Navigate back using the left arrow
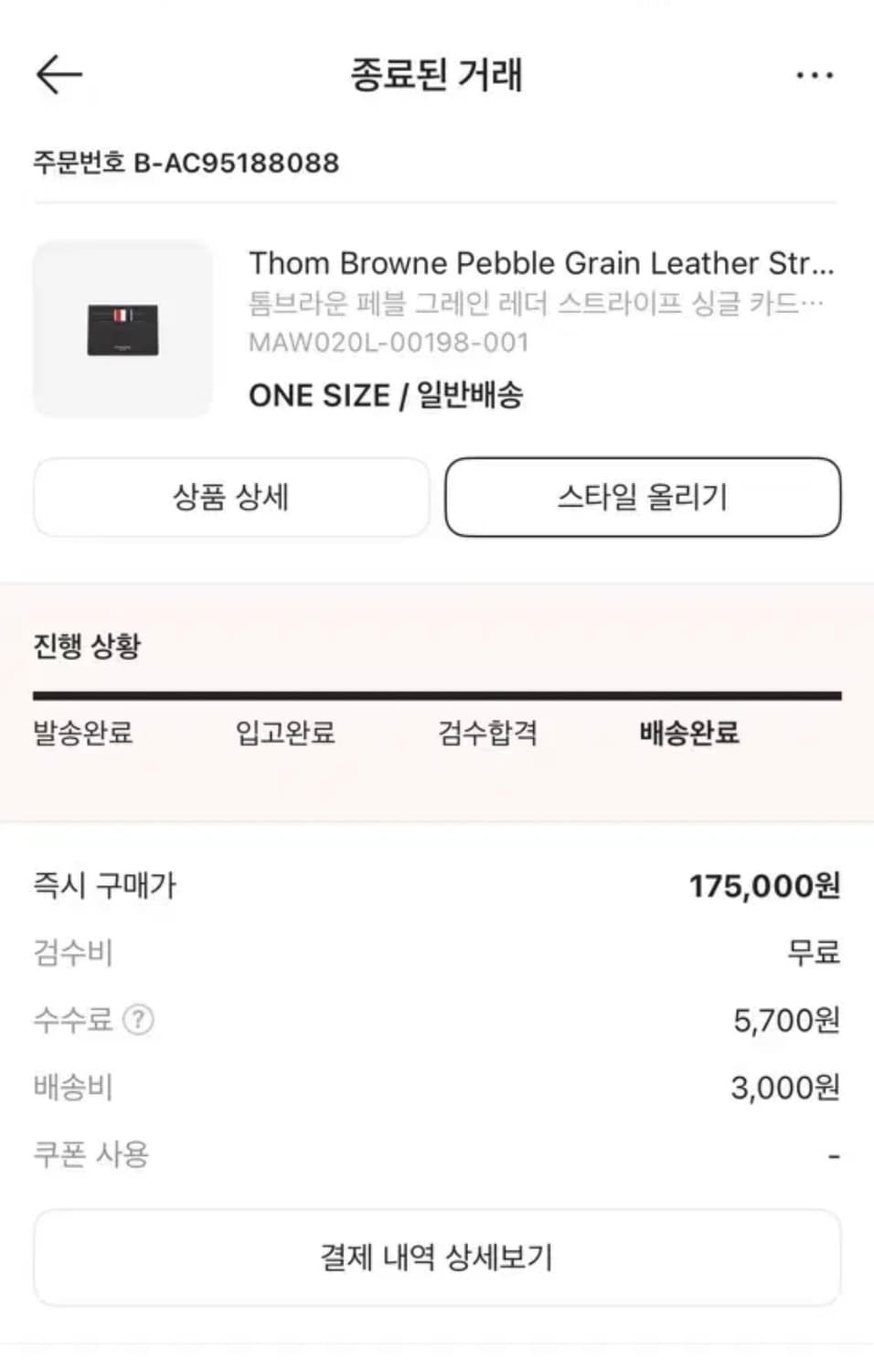Screen dimensions: 874x1372 pos(59,73)
